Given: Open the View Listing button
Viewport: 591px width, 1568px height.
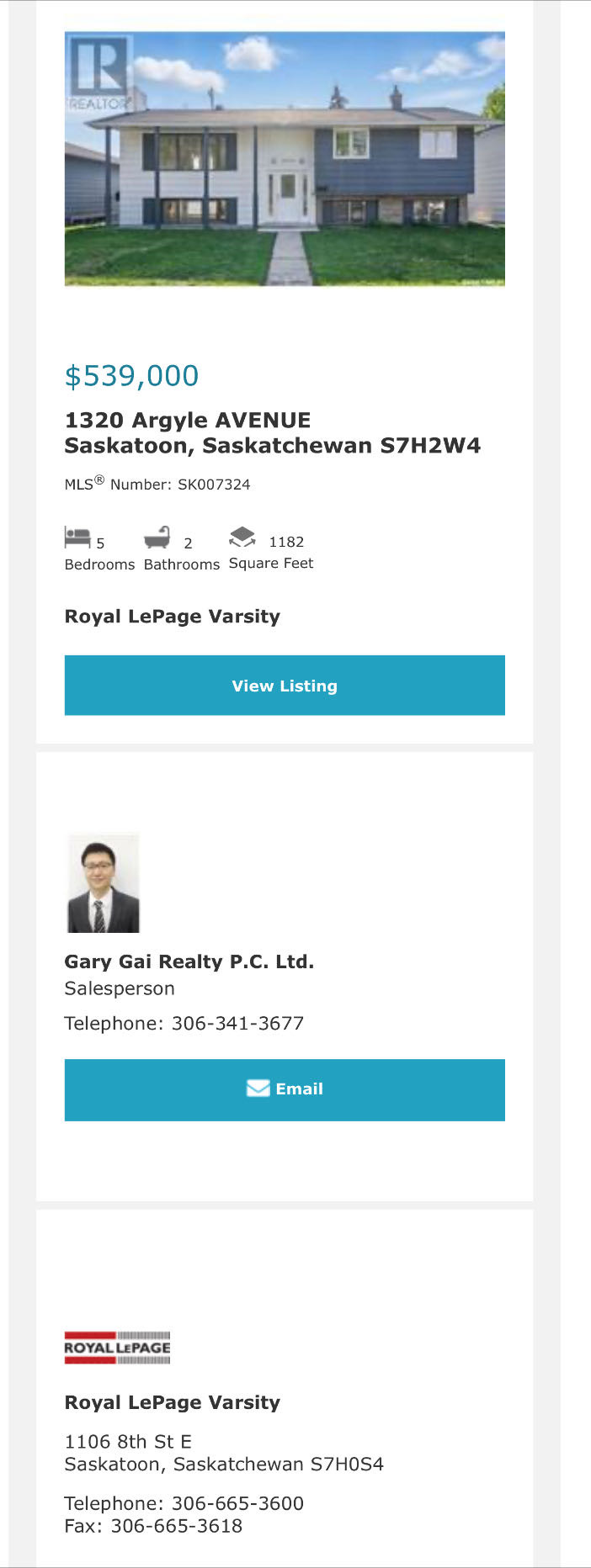Looking at the screenshot, I should tap(285, 686).
